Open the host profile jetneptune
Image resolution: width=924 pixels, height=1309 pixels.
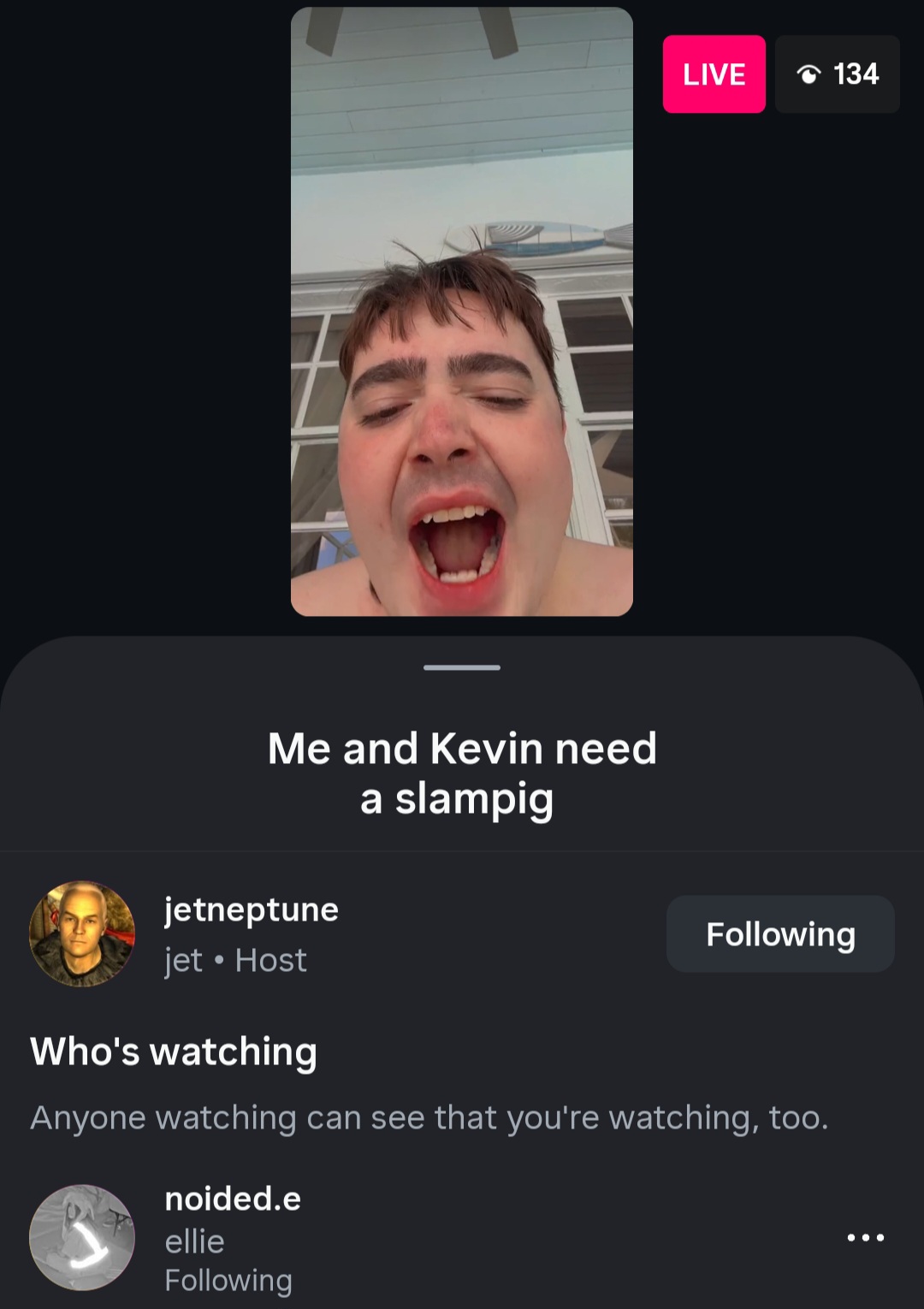(x=252, y=909)
